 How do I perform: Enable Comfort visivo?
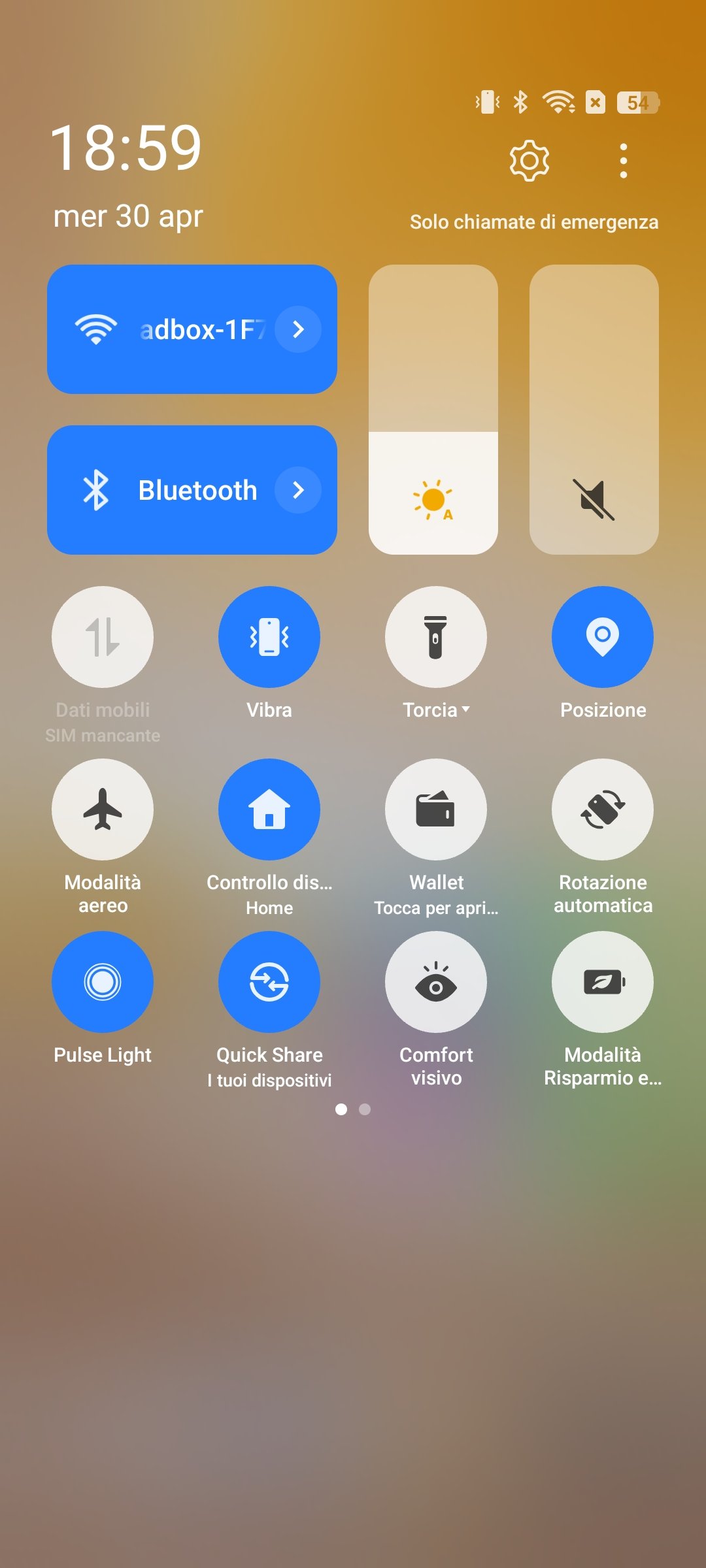coord(436,982)
